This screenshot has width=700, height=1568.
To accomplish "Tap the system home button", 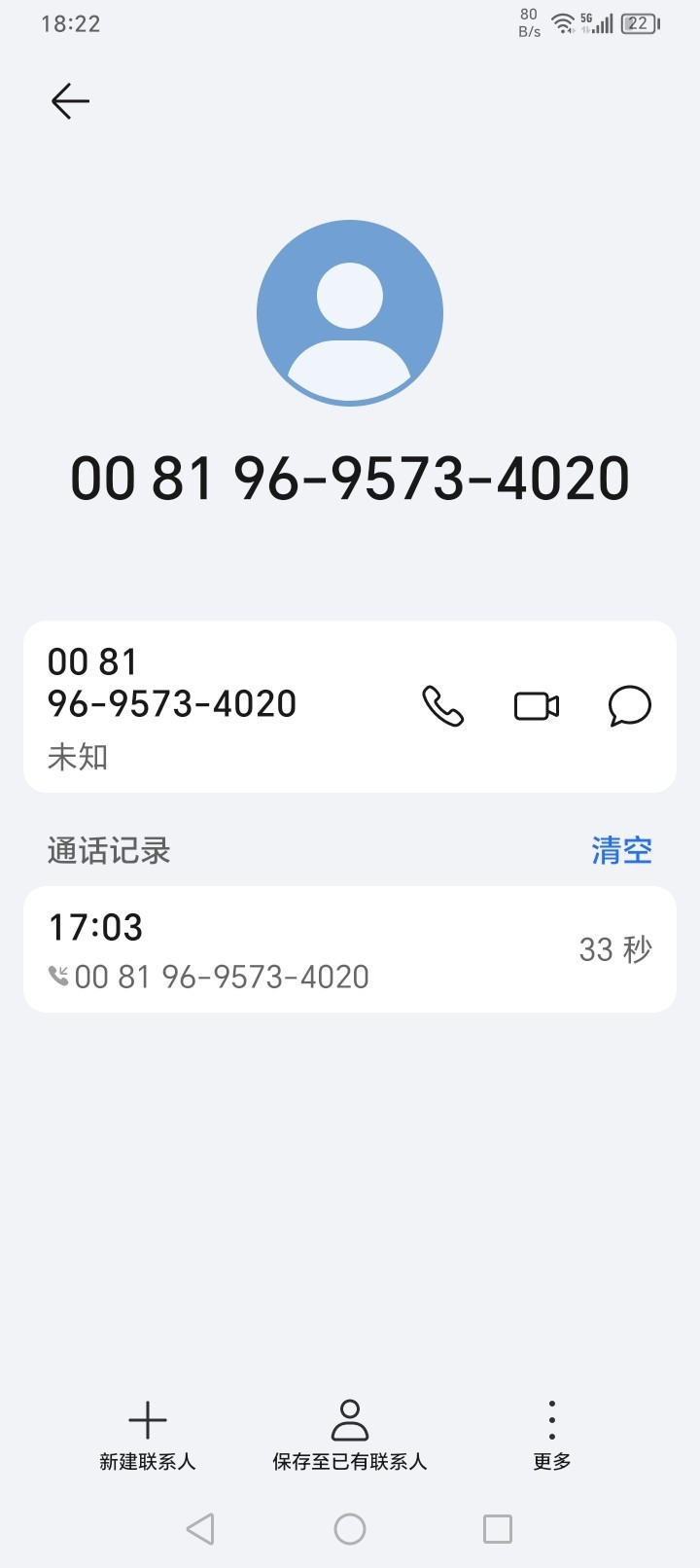I will (x=350, y=1529).
